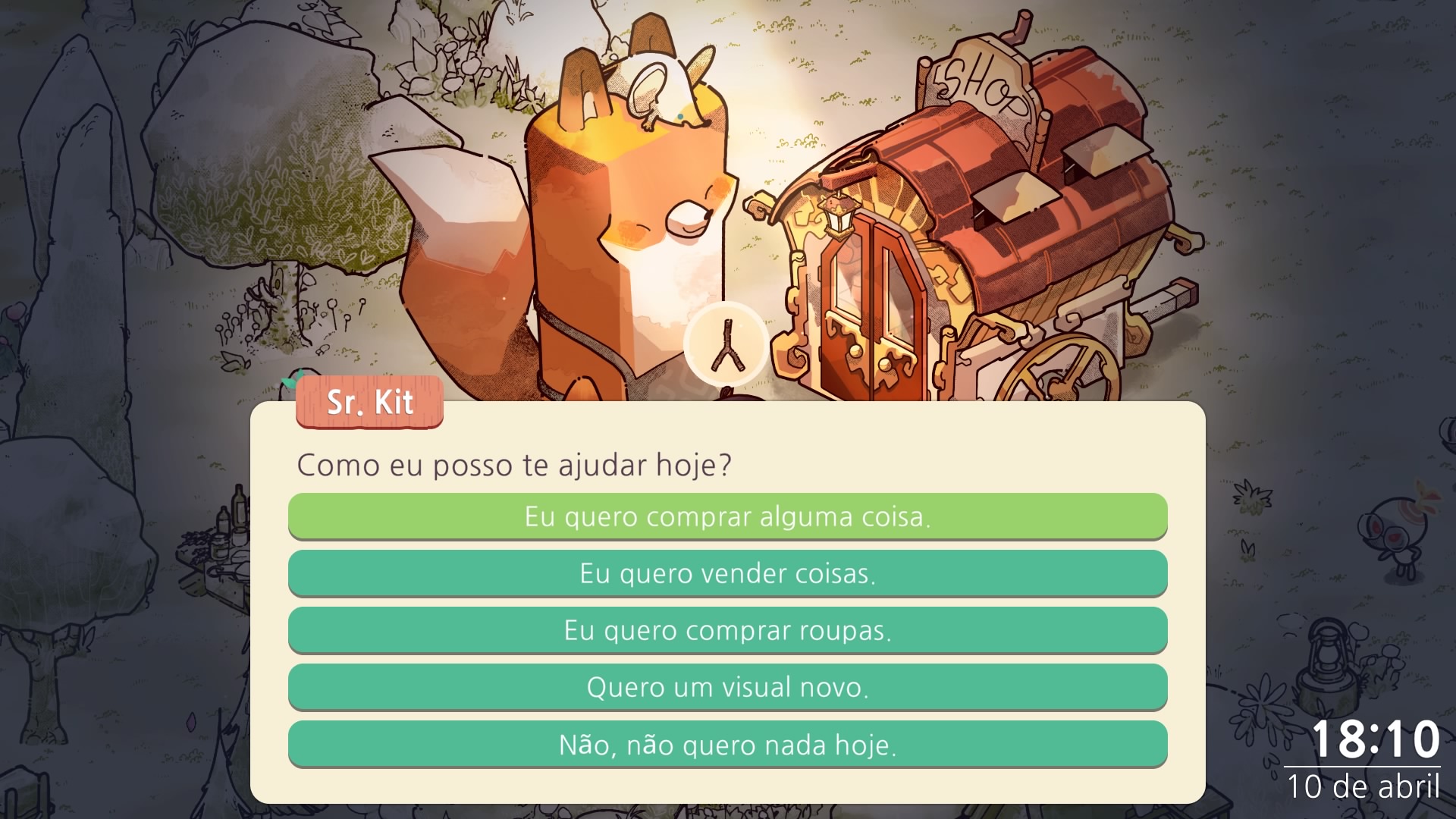Image resolution: width=1456 pixels, height=819 pixels.
Task: Select 'Quero um visual novo.'
Action: click(727, 687)
